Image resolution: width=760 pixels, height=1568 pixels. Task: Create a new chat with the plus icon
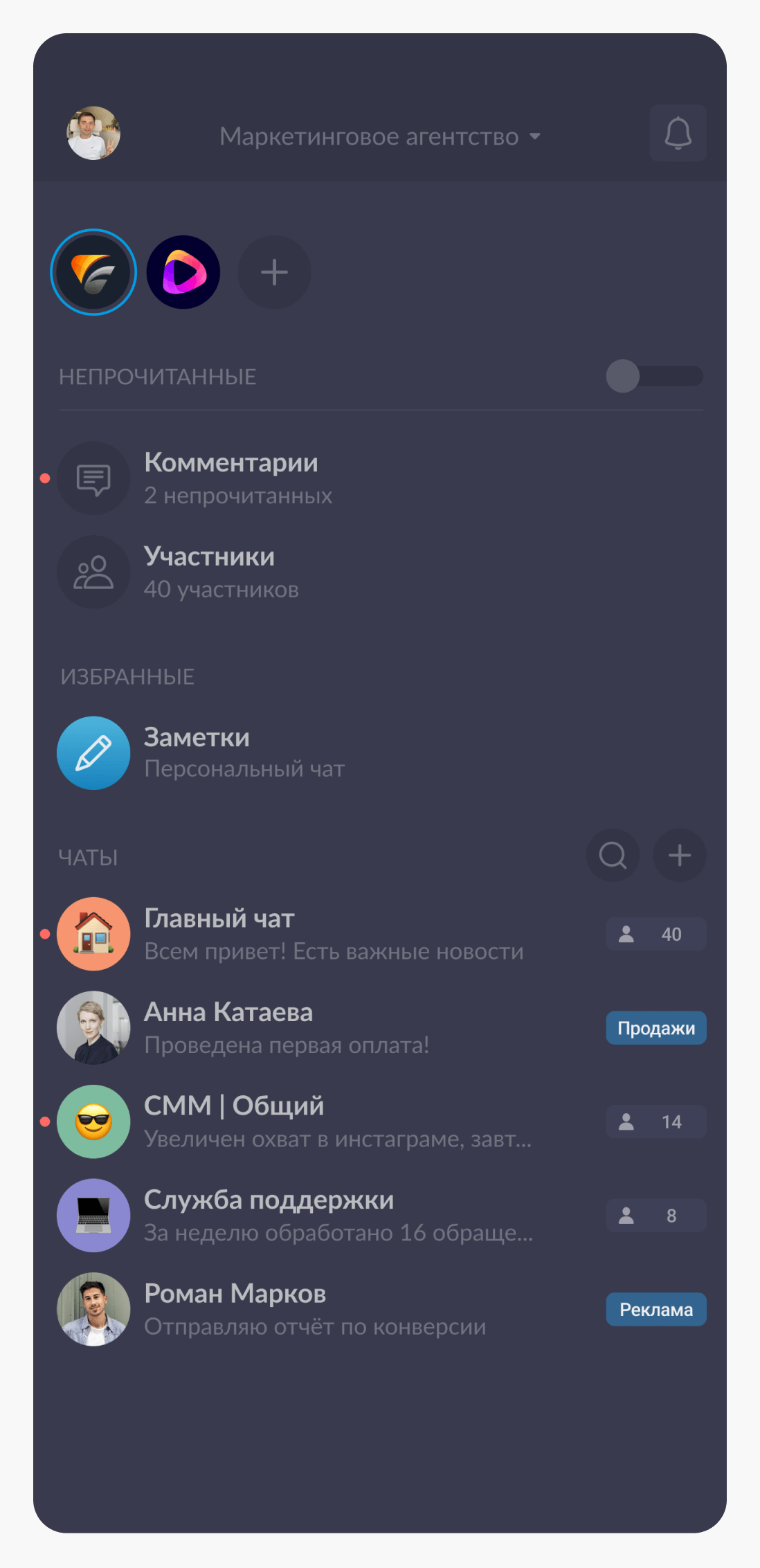click(680, 856)
